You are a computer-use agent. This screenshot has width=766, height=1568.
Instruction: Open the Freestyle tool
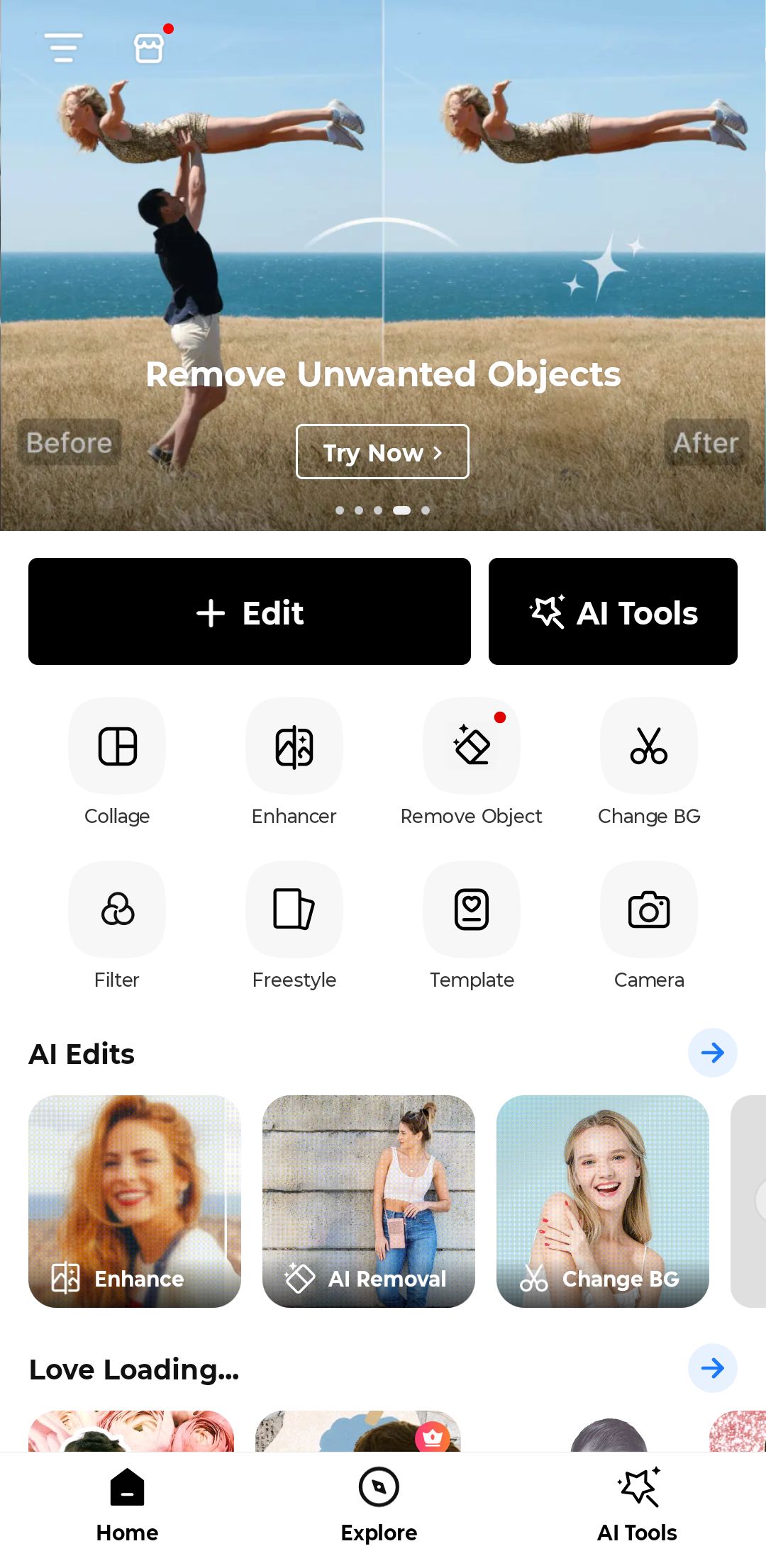pos(294,910)
